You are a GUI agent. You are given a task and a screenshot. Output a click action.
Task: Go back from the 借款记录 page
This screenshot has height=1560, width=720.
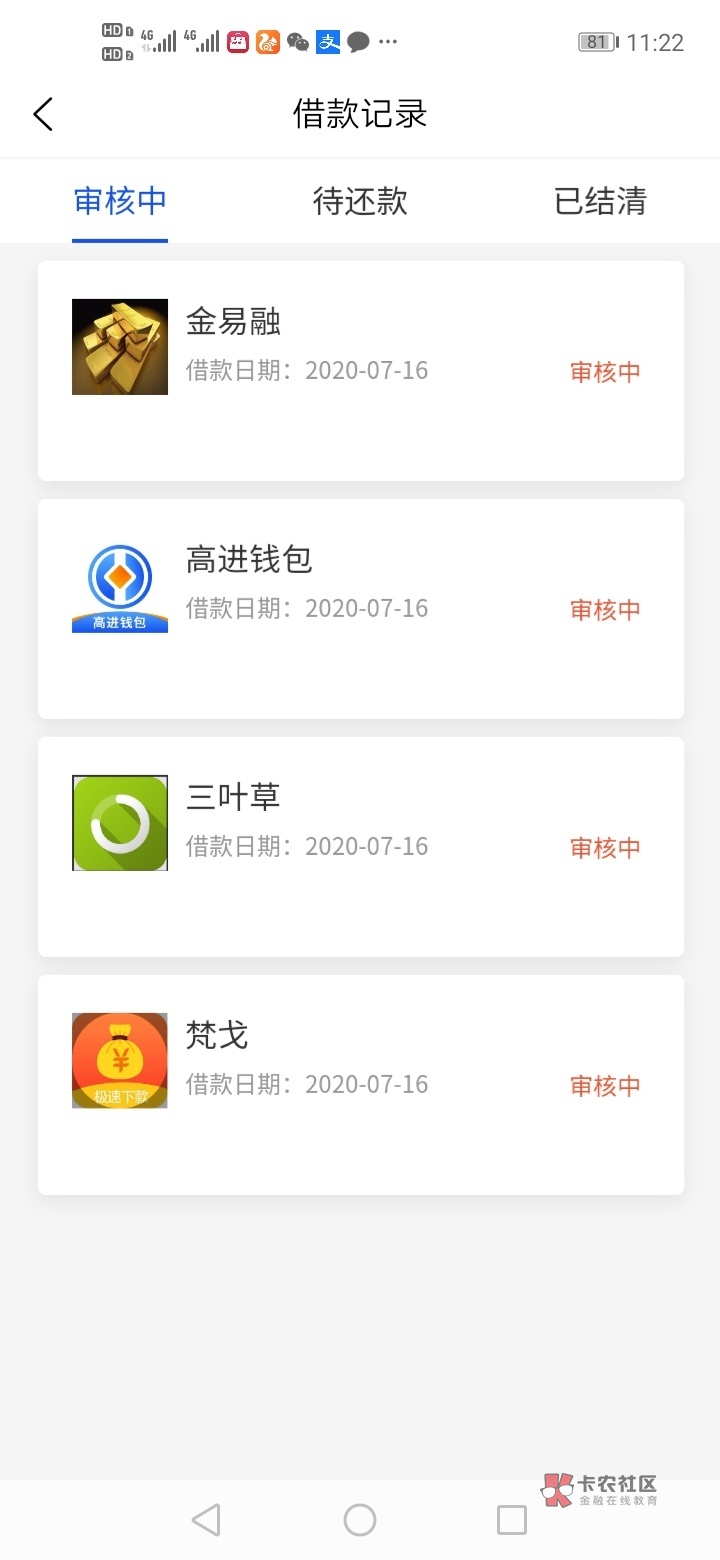point(43,114)
